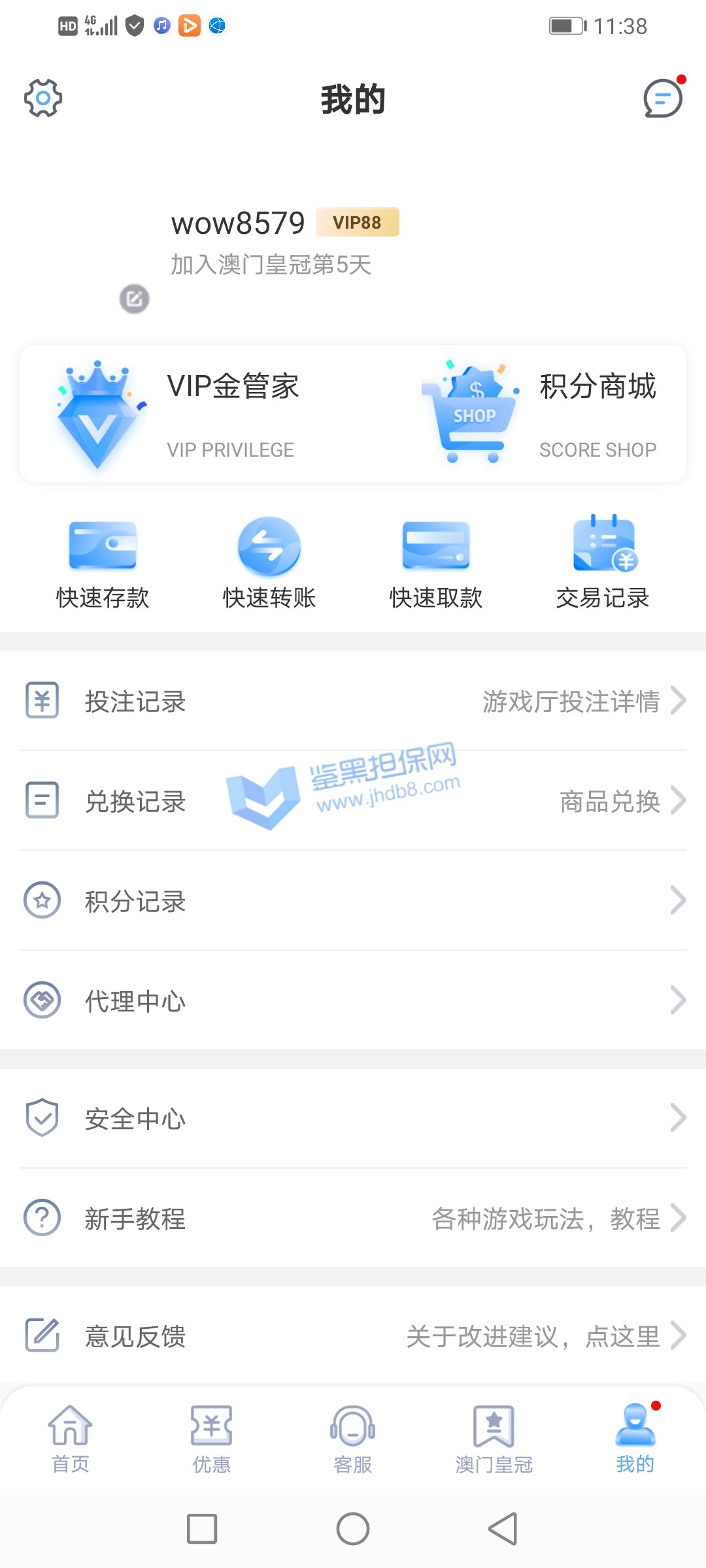Select 快速取款 quick withdrawal

pyautogui.click(x=436, y=563)
